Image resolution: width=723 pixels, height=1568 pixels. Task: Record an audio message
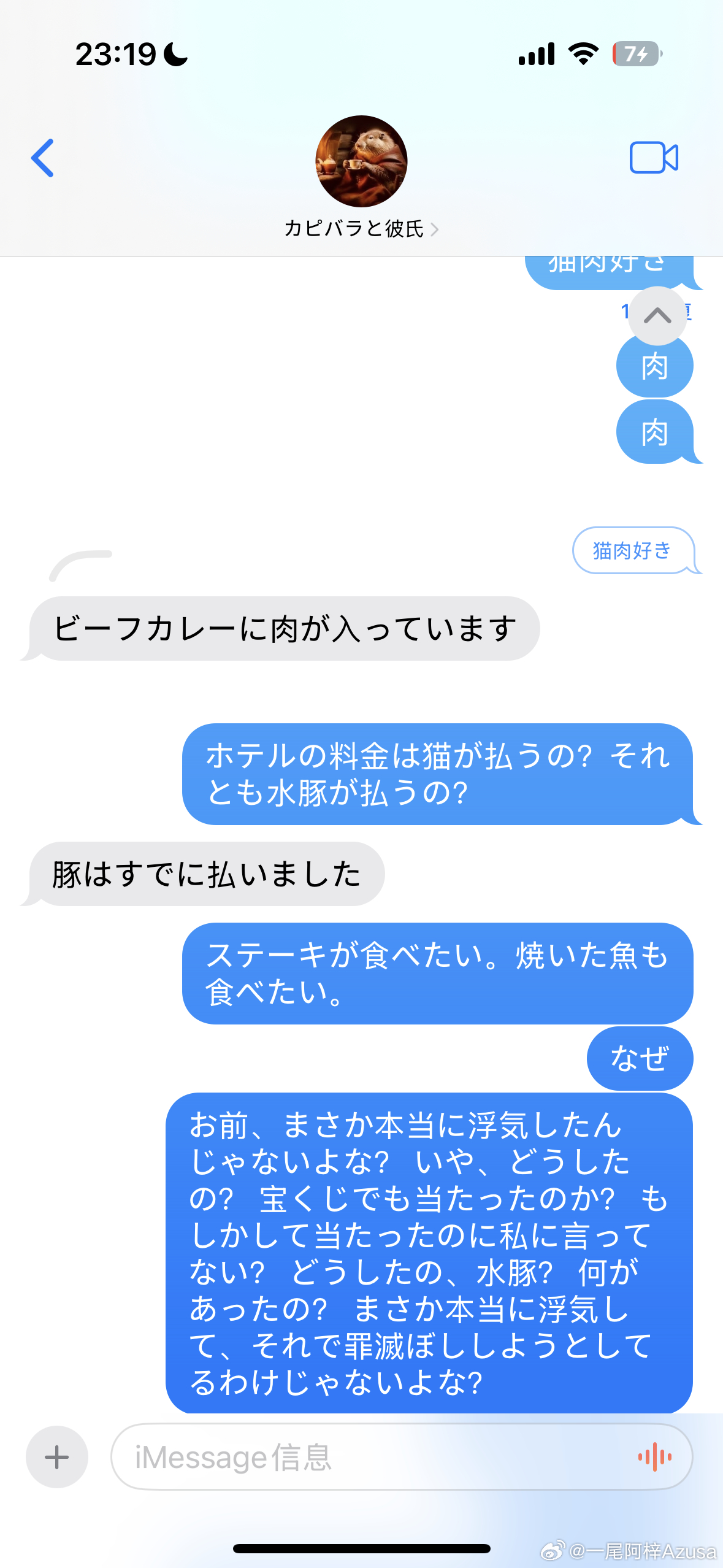pyautogui.click(x=654, y=1456)
